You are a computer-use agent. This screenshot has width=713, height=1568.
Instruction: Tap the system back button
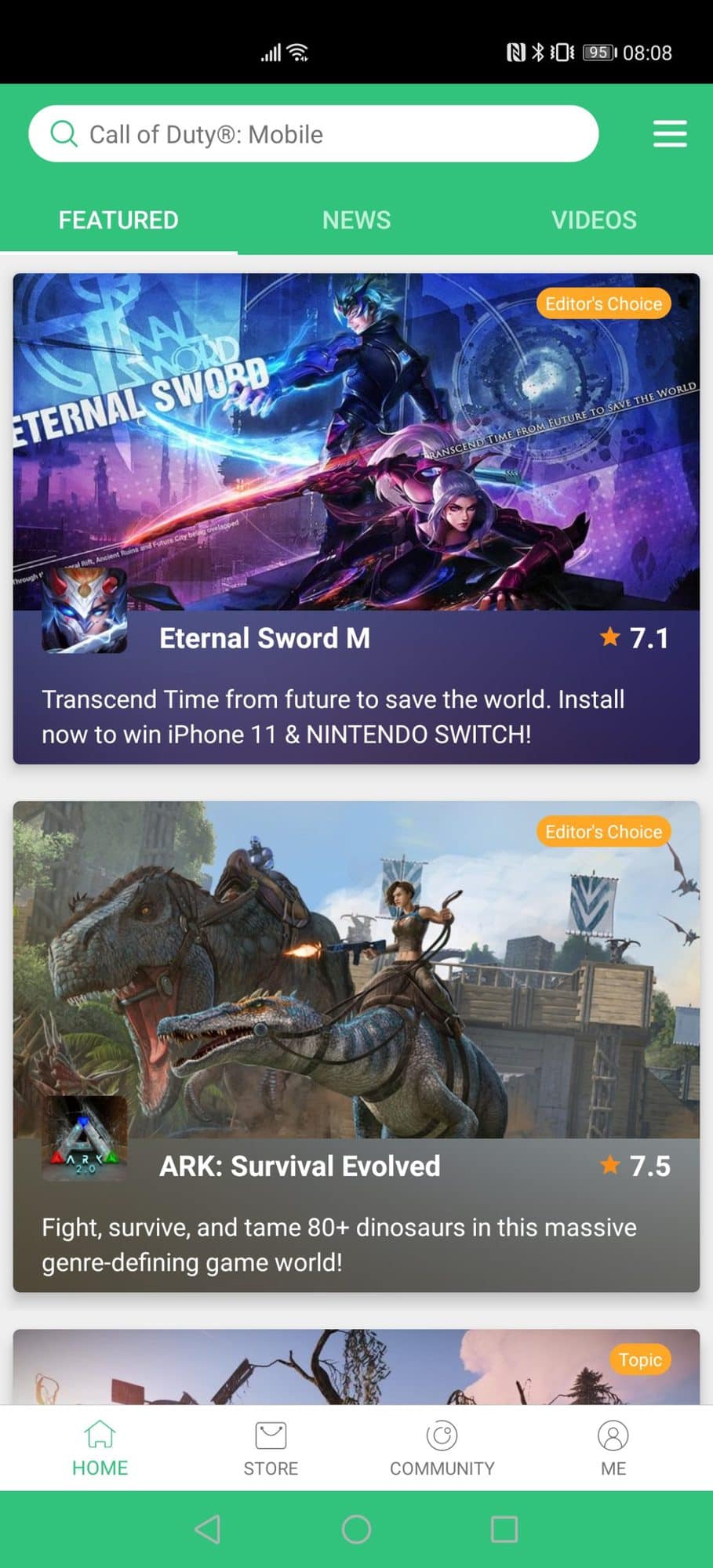tap(208, 1529)
